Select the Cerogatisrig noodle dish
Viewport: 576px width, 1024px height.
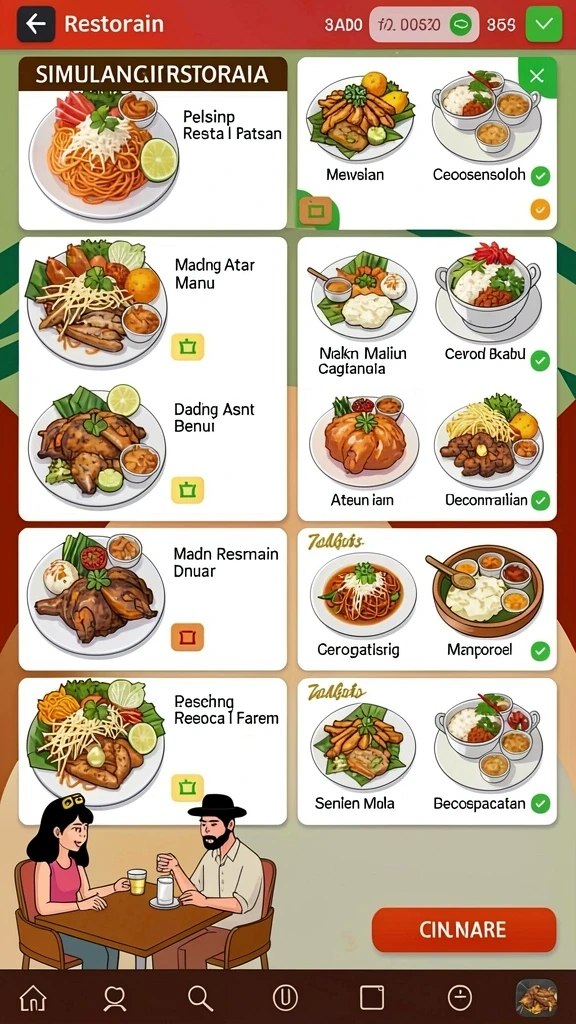[x=362, y=601]
